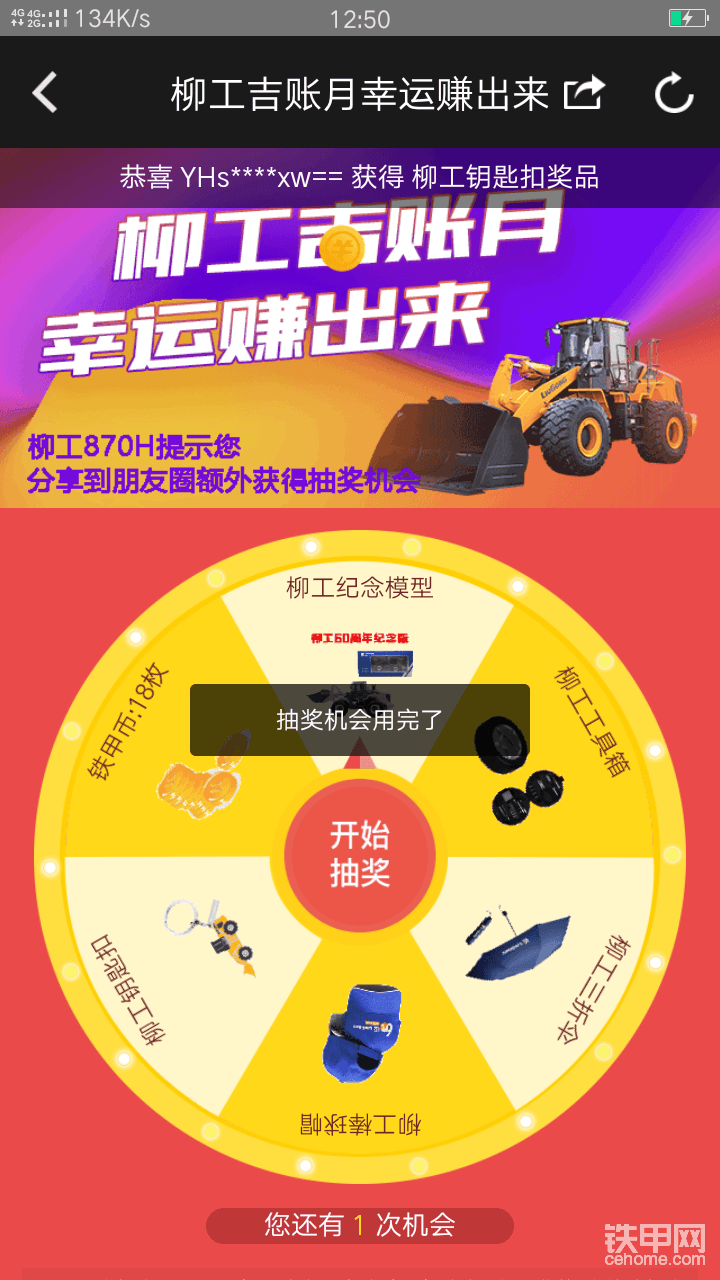Tap the 开始抽奖 spin button

360,855
